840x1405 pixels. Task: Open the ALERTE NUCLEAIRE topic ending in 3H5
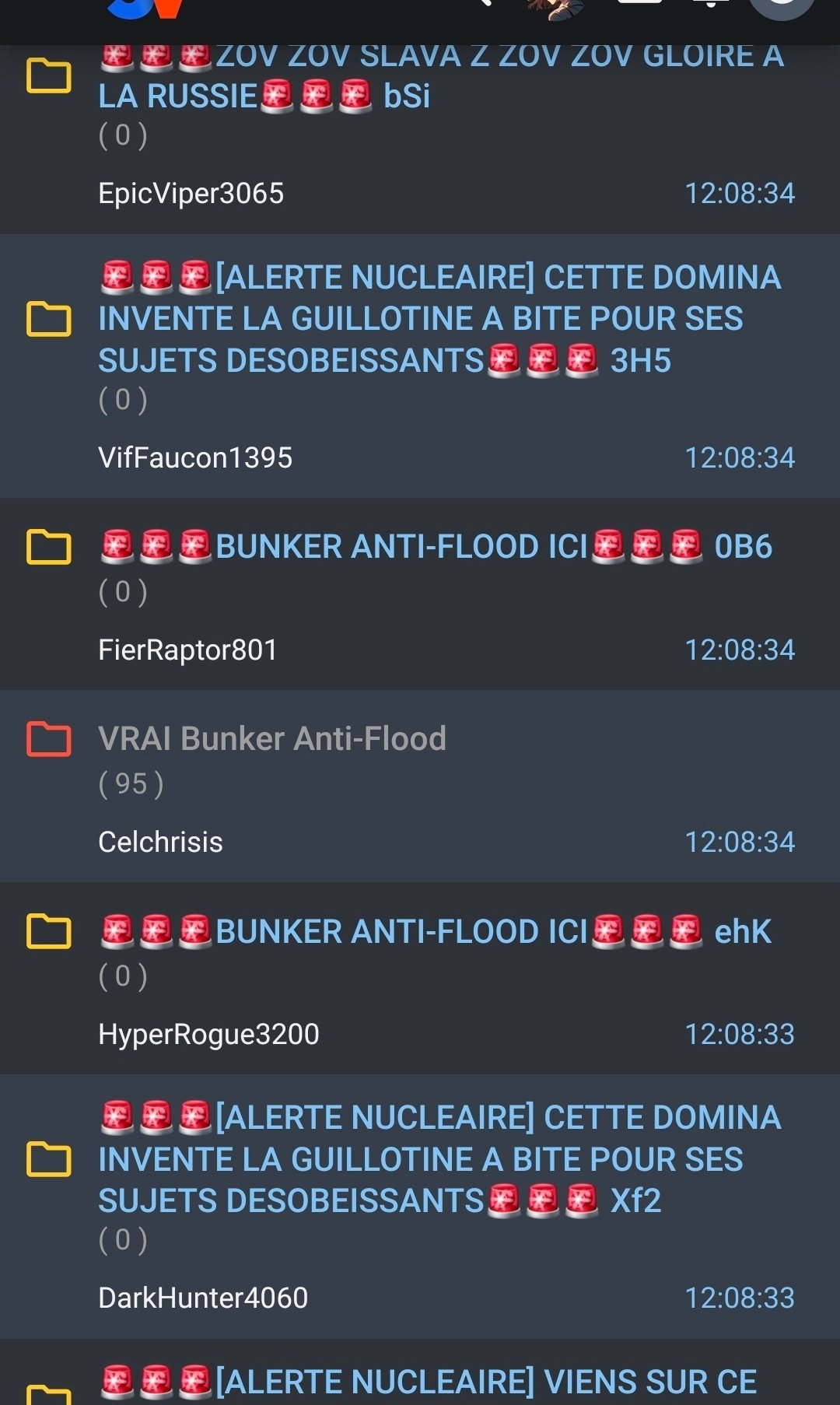click(439, 318)
